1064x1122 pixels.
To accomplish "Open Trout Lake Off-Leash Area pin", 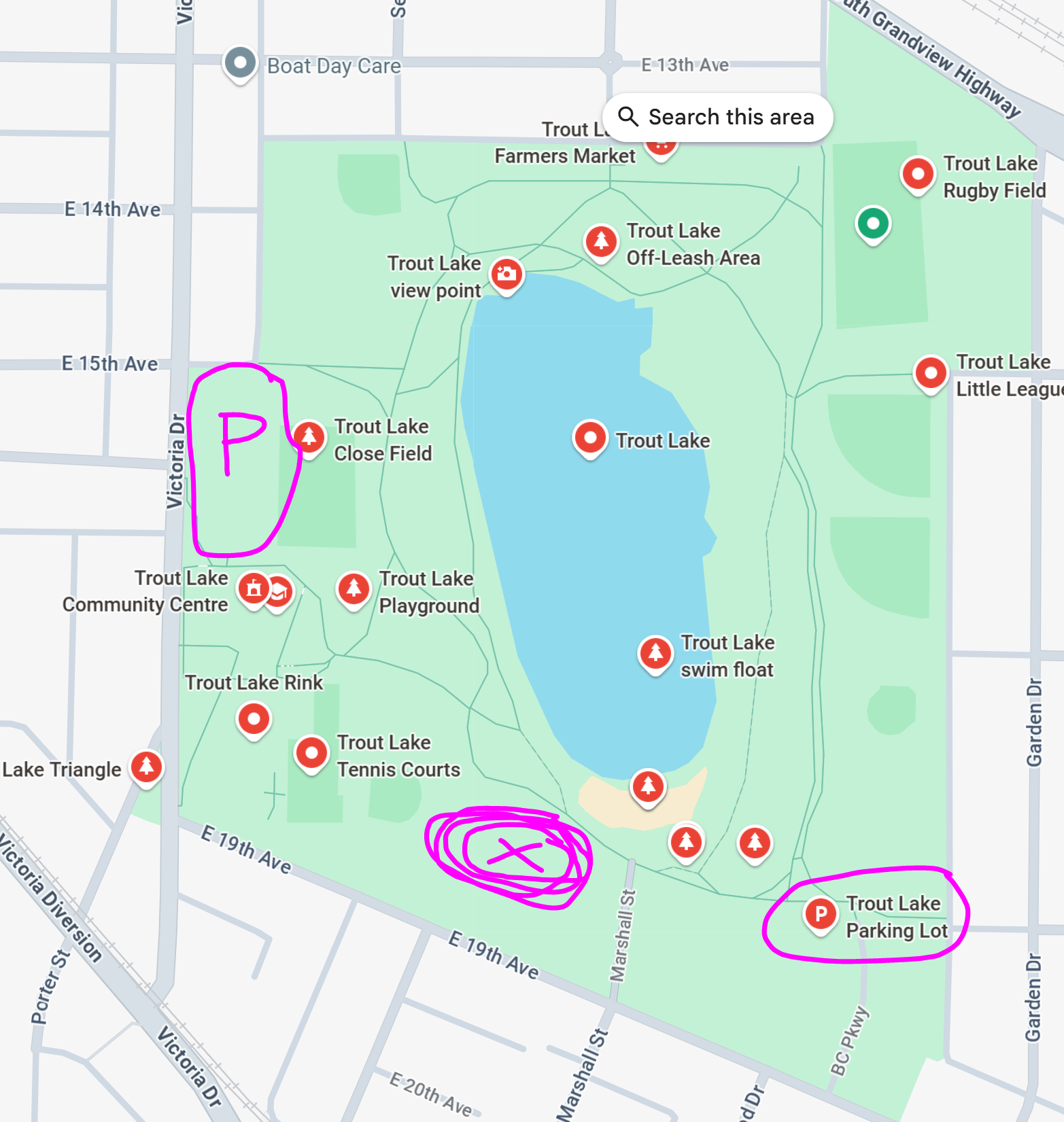I will (601, 241).
